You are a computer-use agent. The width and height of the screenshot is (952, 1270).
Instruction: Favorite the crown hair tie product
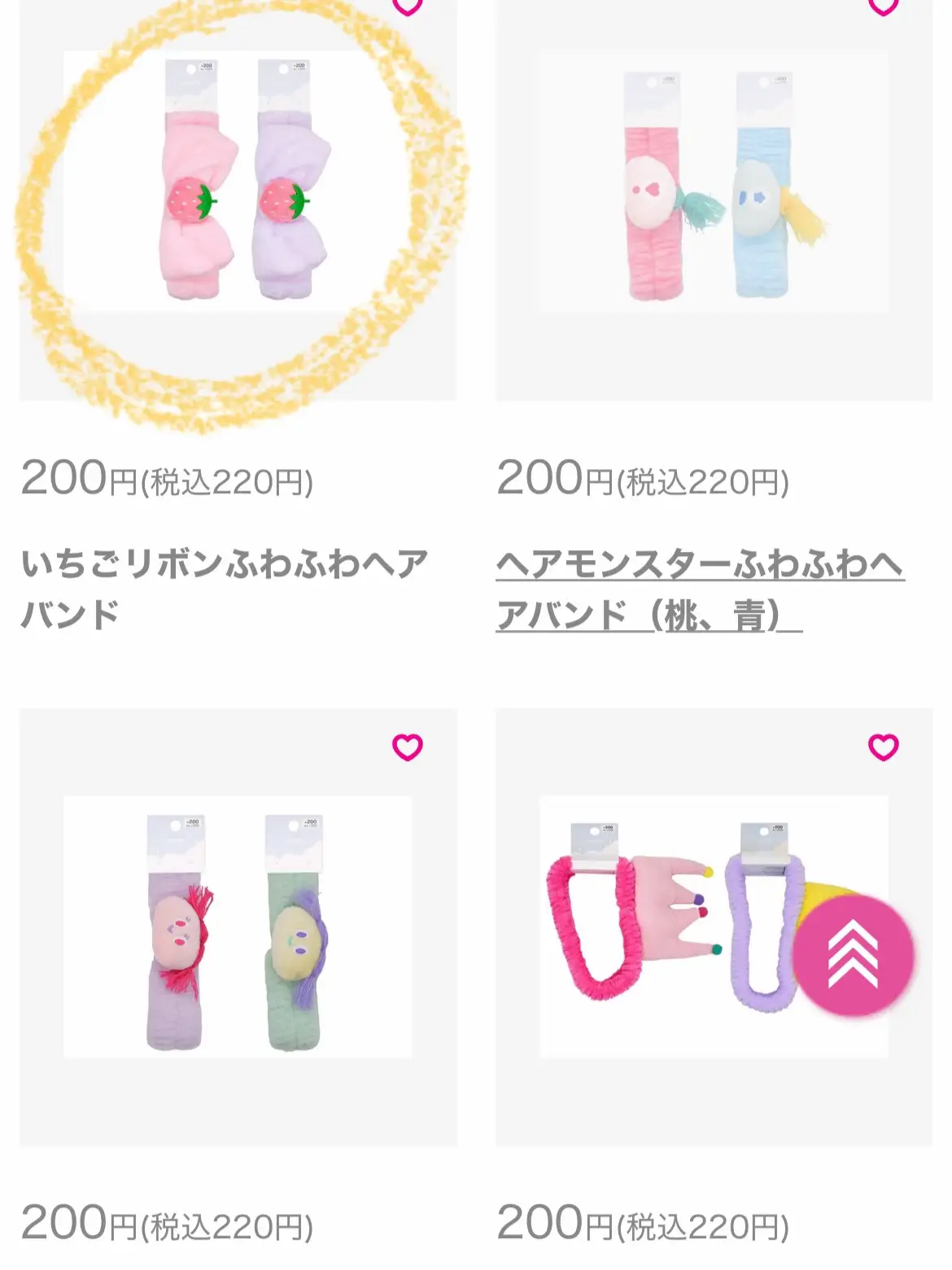(x=883, y=747)
